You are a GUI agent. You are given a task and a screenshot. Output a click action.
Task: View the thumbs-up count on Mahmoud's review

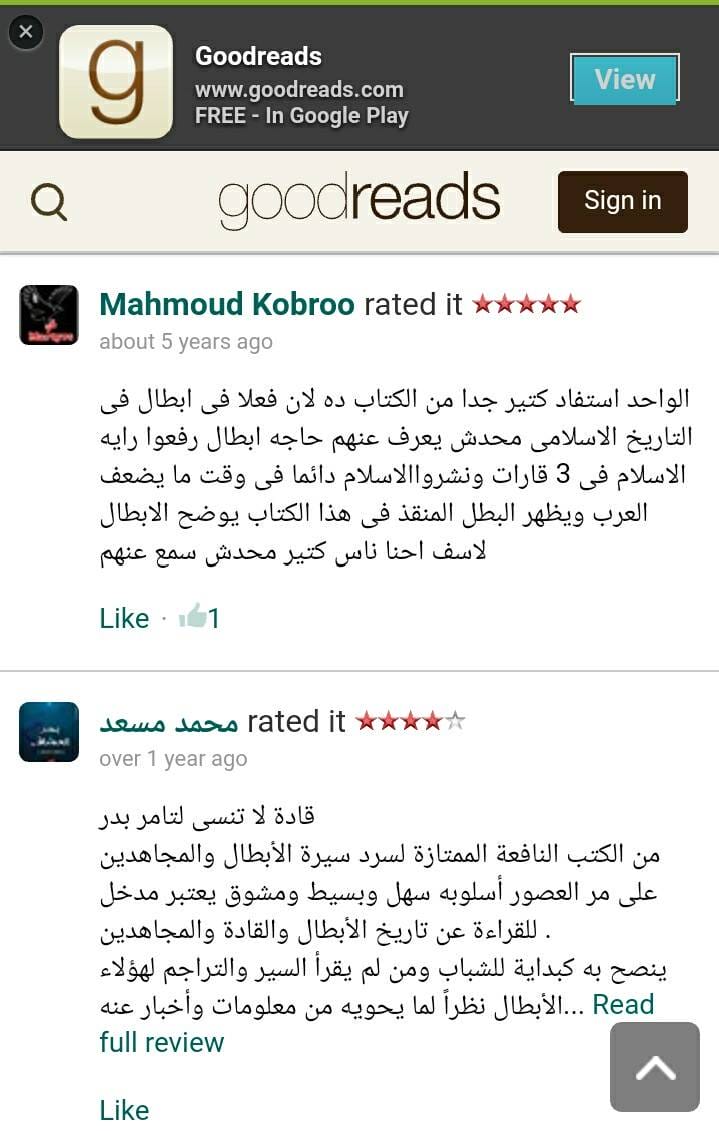[x=200, y=618]
